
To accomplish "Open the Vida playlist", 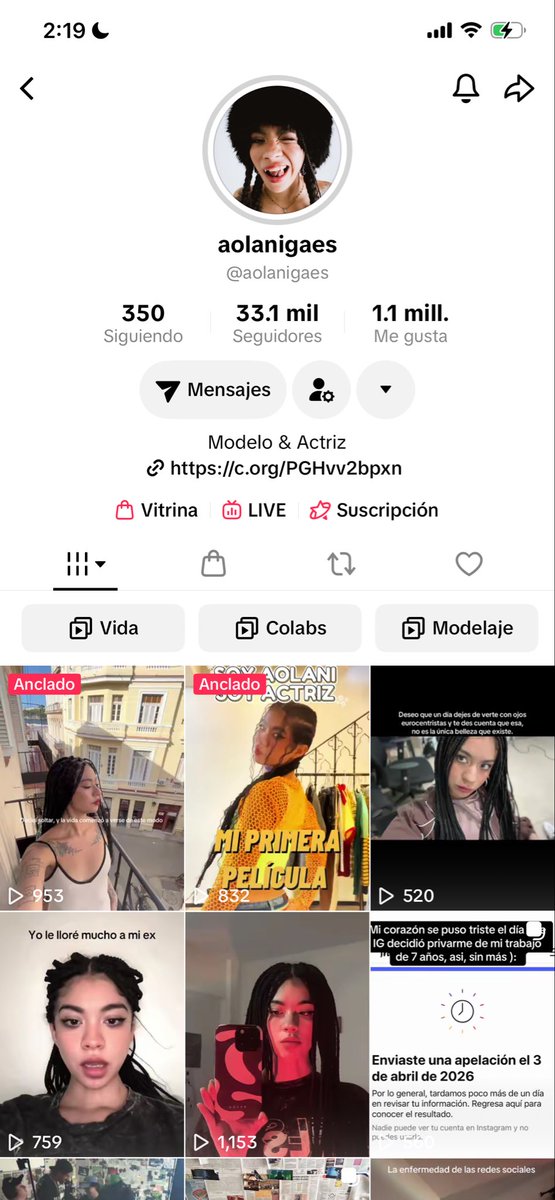I will 103,628.
